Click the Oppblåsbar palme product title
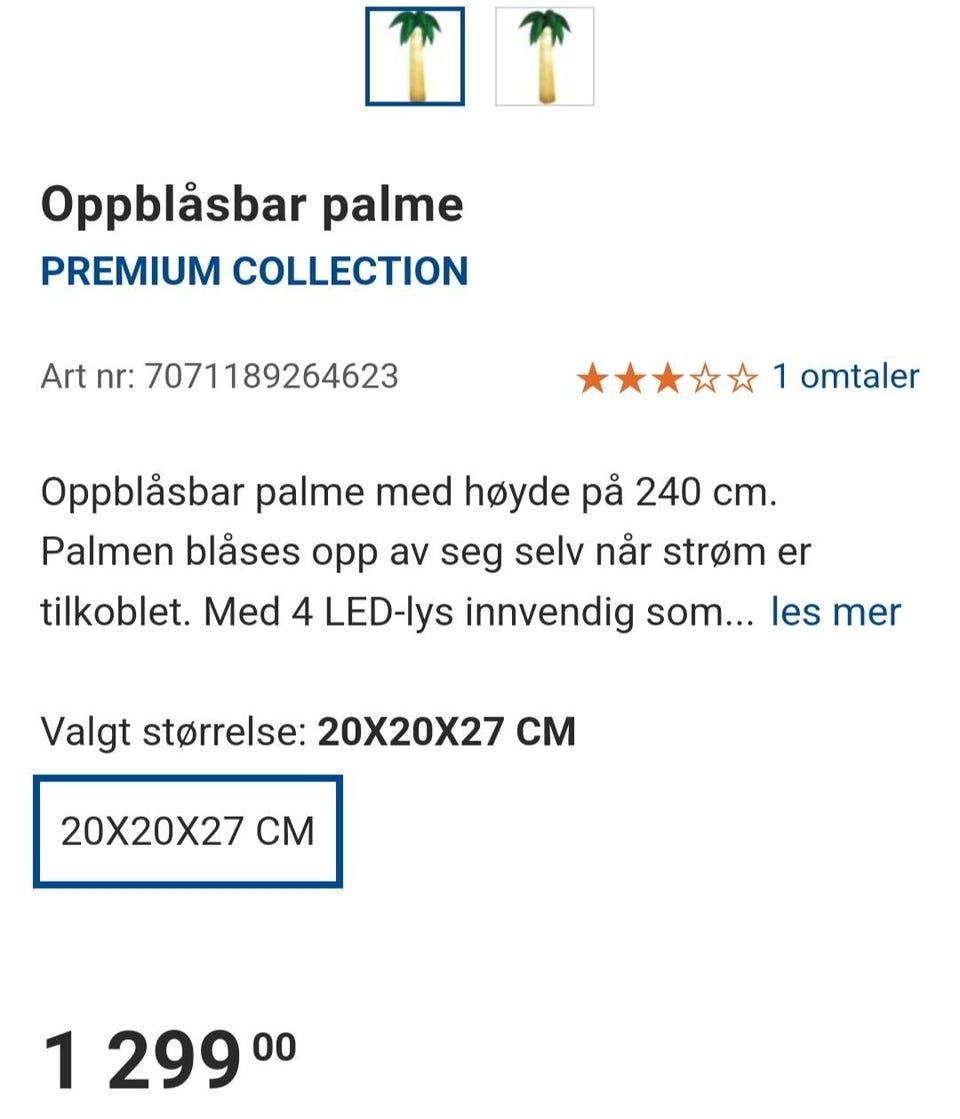960x1119 pixels. 252,203
